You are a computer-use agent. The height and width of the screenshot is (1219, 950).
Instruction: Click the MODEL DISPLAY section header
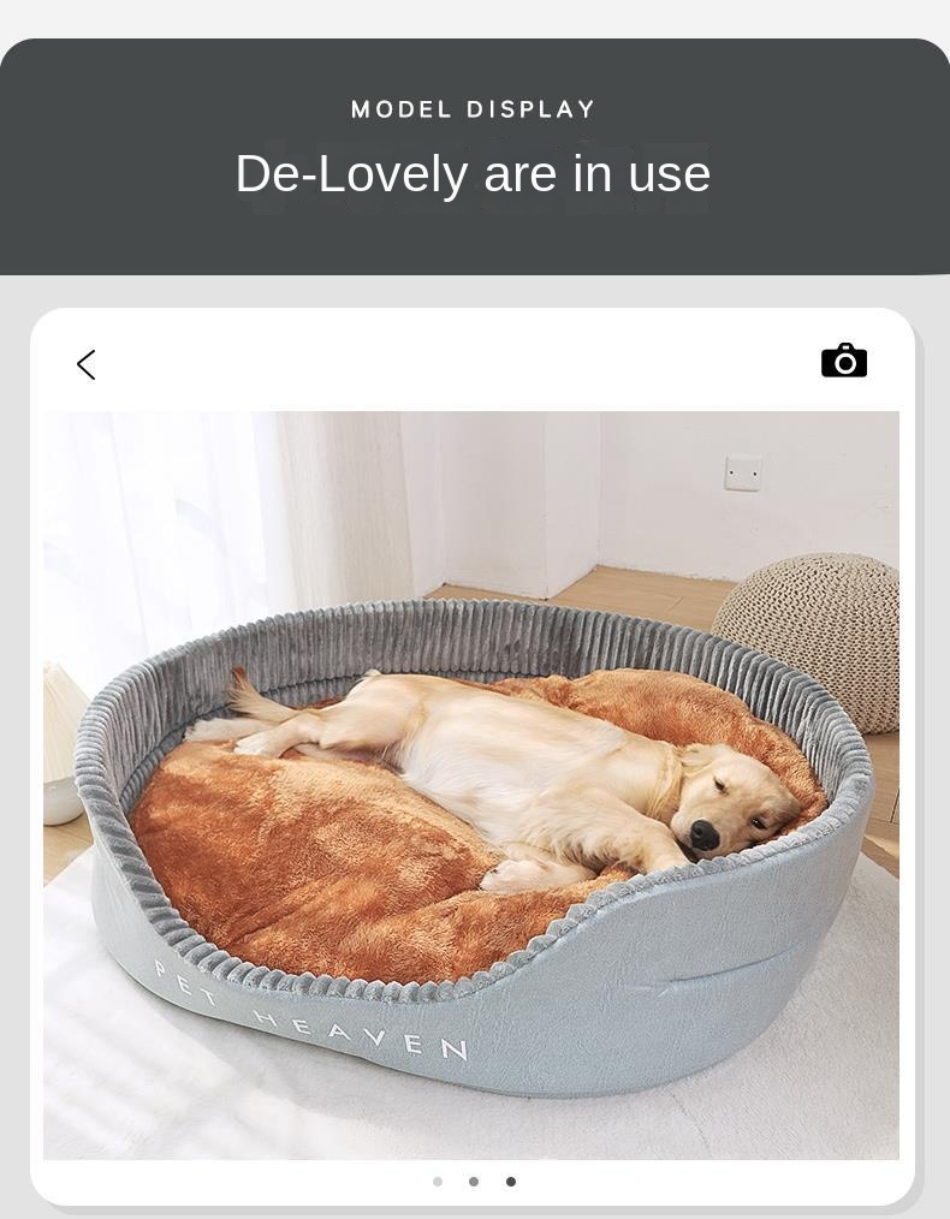(474, 110)
